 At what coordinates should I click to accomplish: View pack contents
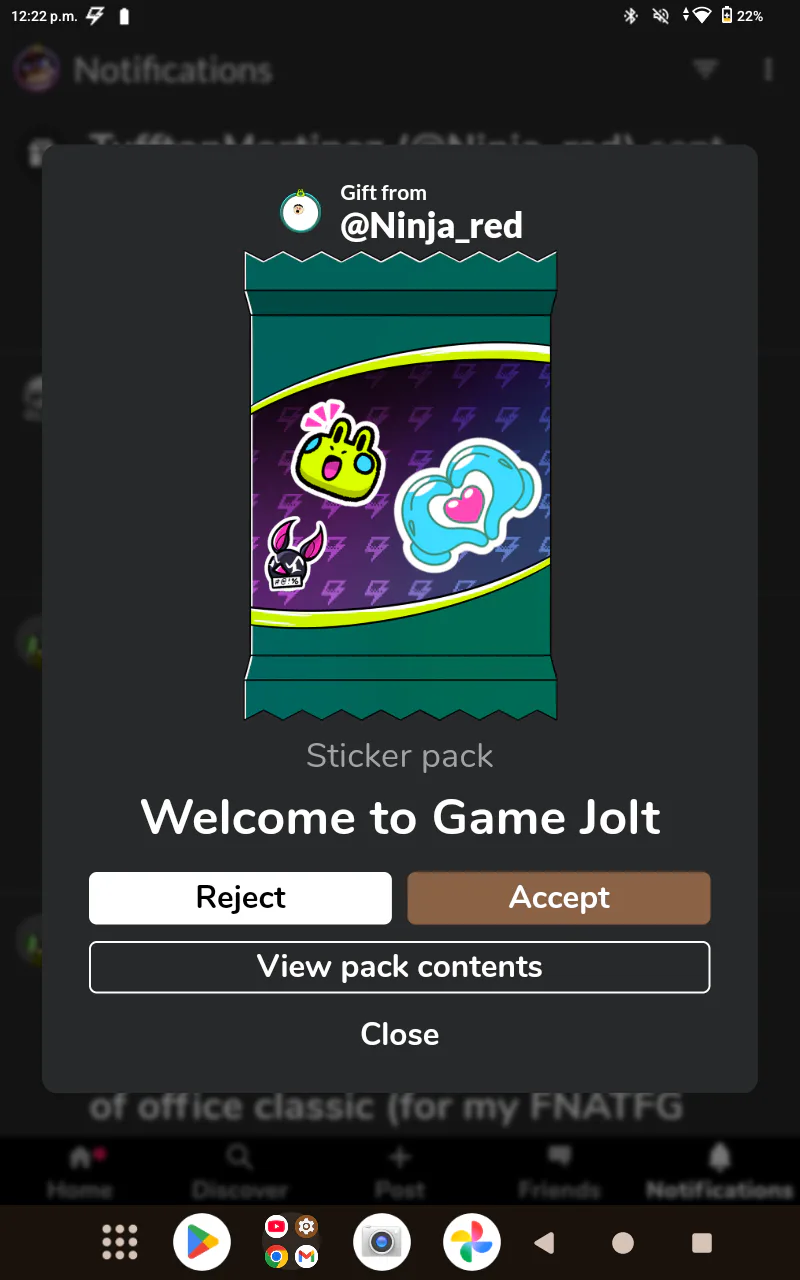click(x=400, y=967)
